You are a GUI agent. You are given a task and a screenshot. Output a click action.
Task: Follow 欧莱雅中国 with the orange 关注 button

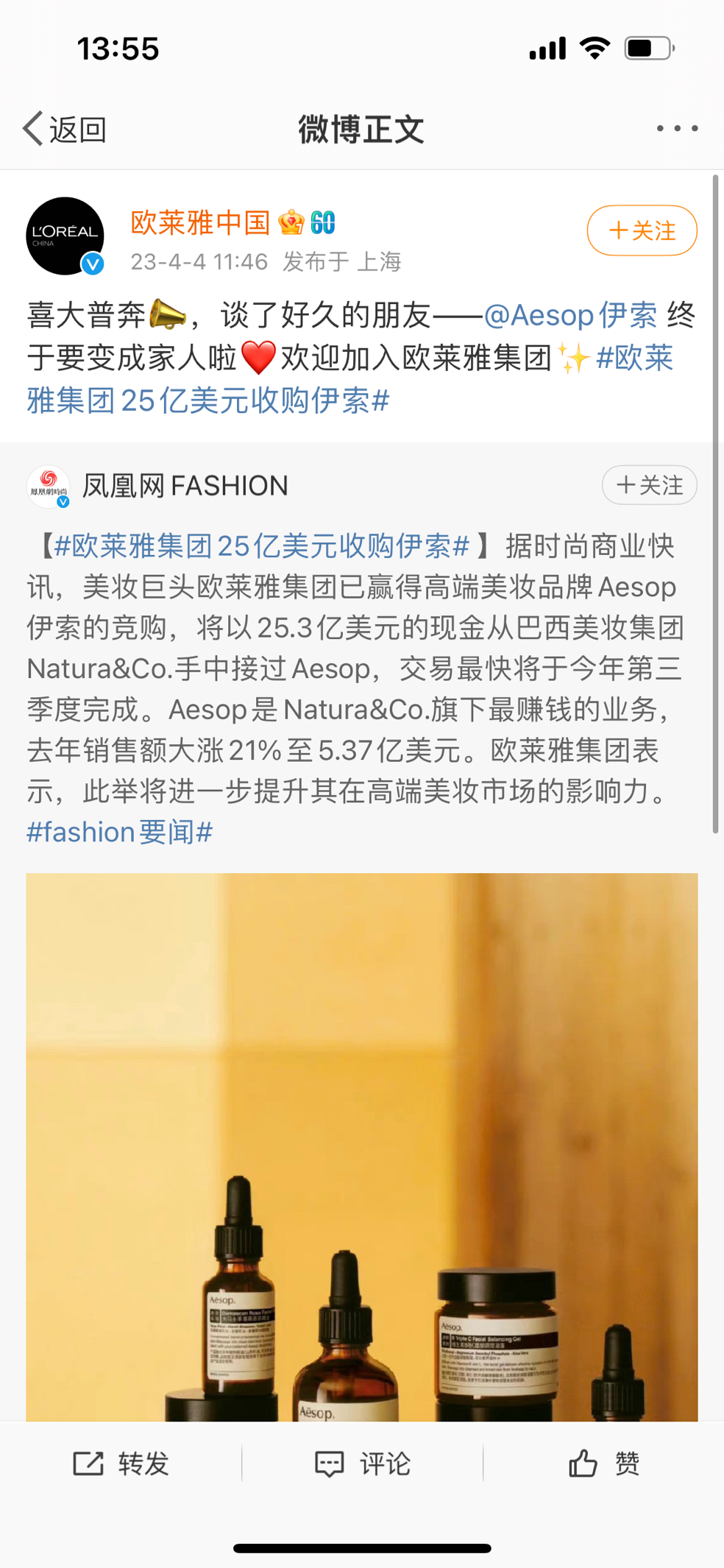click(642, 230)
